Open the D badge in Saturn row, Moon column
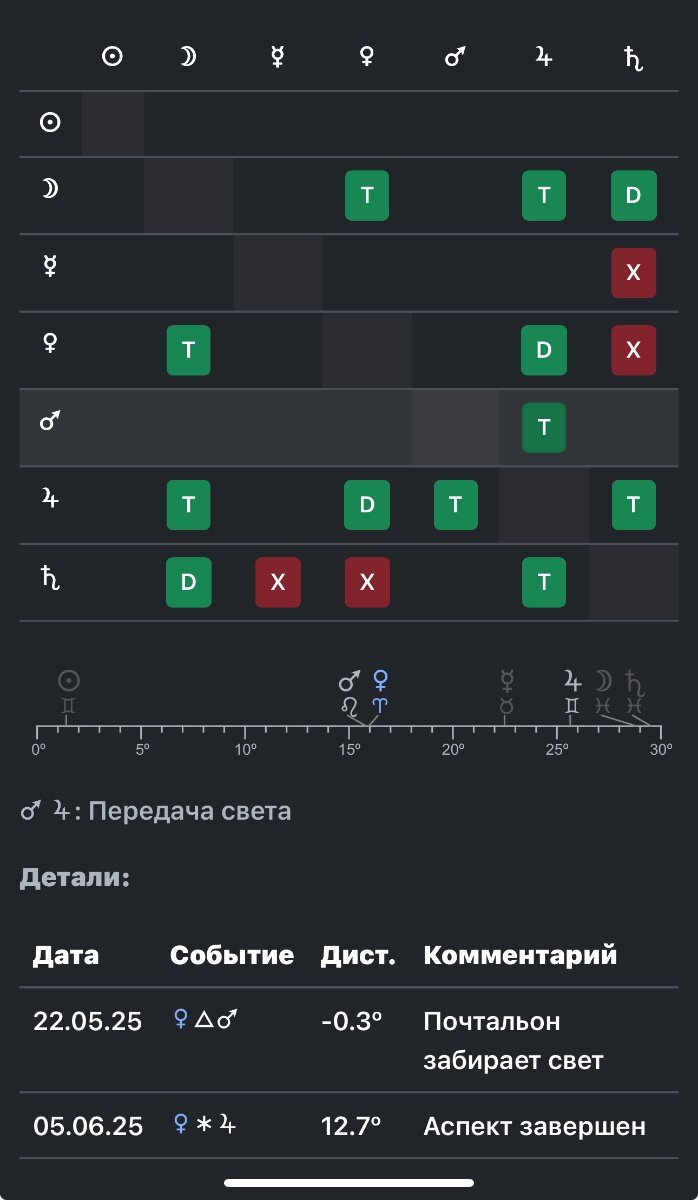 click(x=189, y=582)
